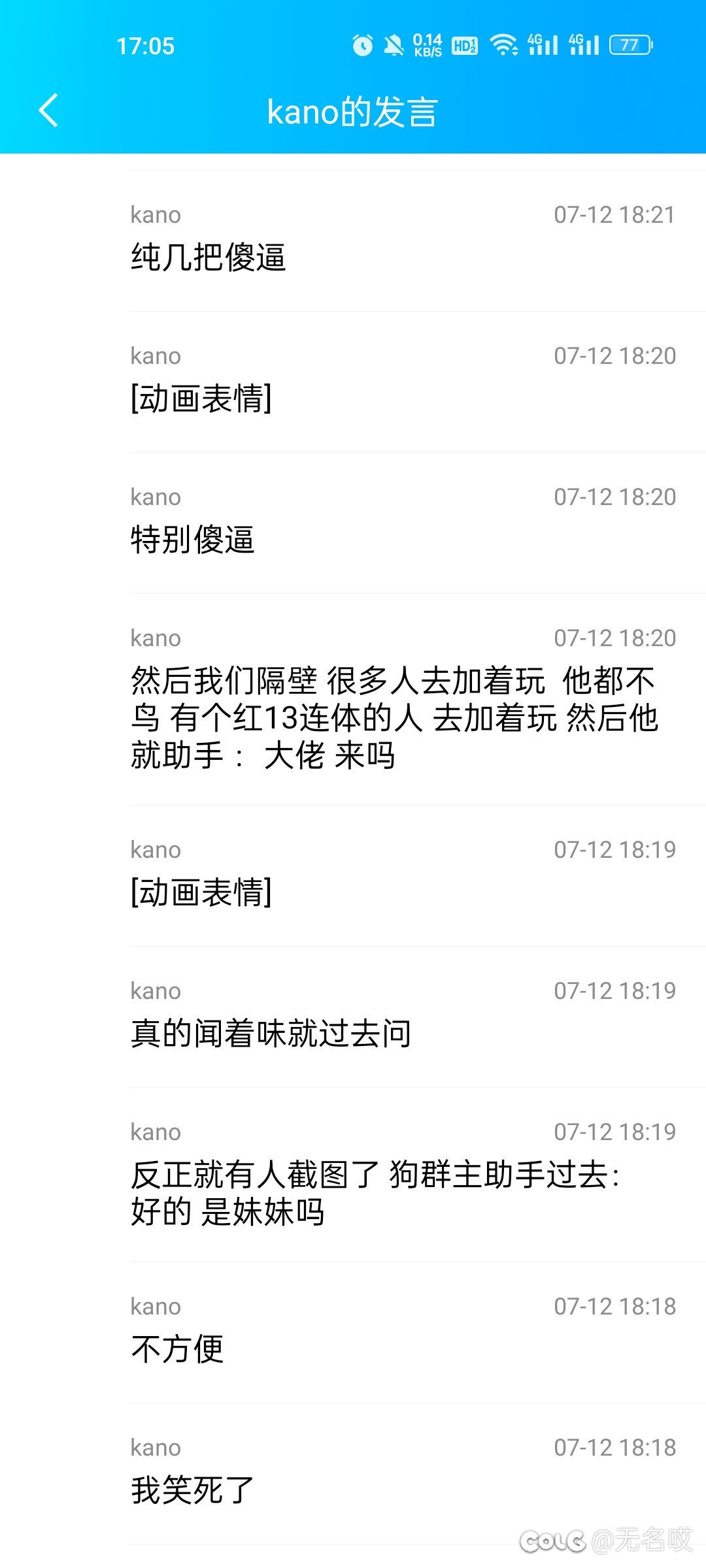
Task: Open kano's message 我笑死了
Action: (353, 1474)
